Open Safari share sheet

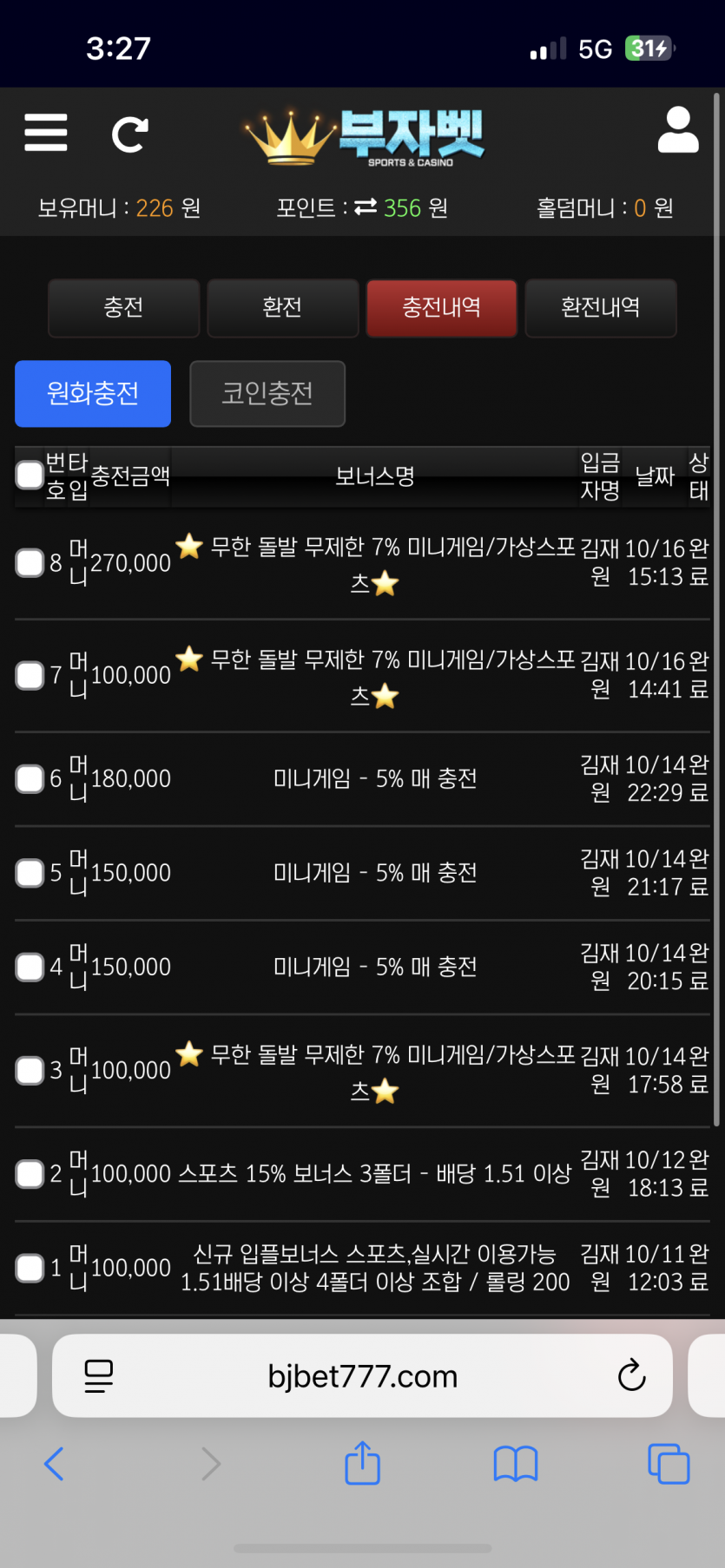[x=363, y=1463]
